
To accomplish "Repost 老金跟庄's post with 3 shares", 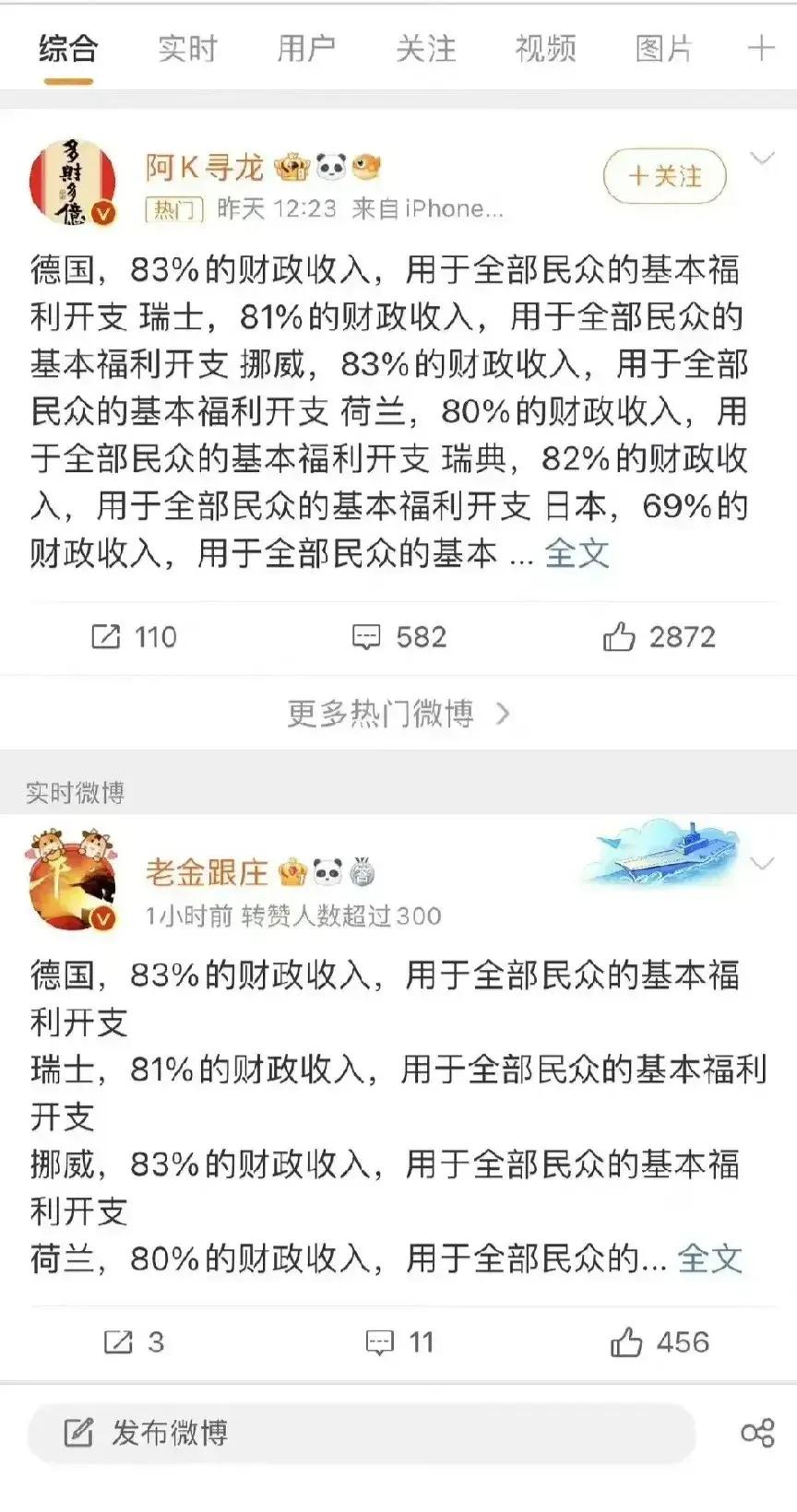I will pyautogui.click(x=134, y=1341).
